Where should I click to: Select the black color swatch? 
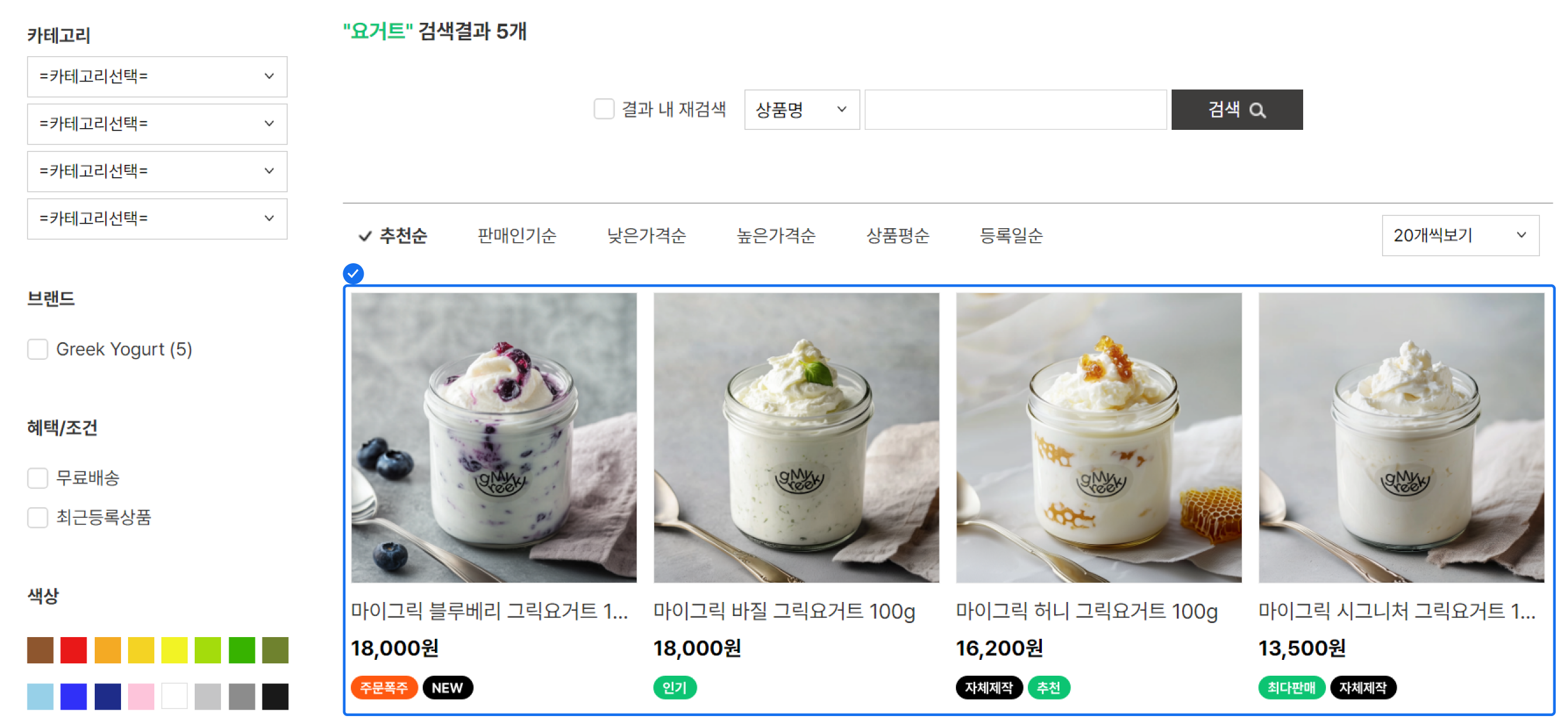pyautogui.click(x=275, y=697)
